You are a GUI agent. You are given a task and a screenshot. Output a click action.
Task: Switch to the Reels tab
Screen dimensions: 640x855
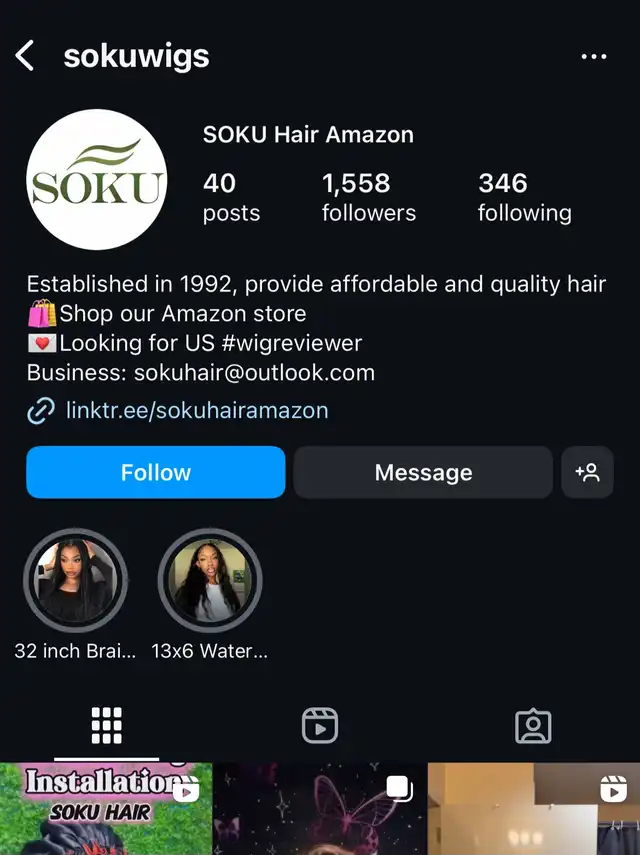pos(320,726)
